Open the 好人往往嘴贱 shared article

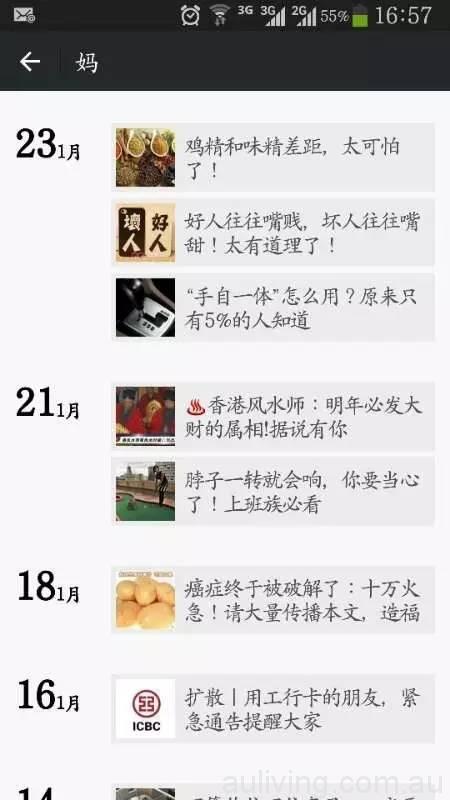[273, 233]
